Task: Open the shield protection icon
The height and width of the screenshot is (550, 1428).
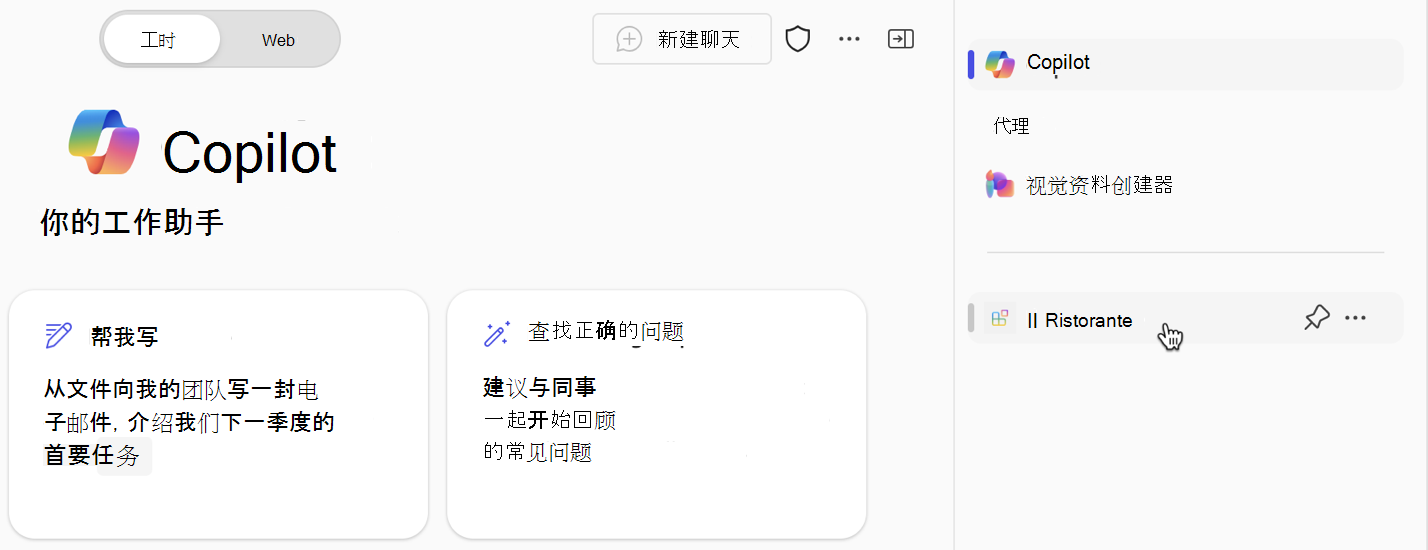Action: tap(797, 40)
